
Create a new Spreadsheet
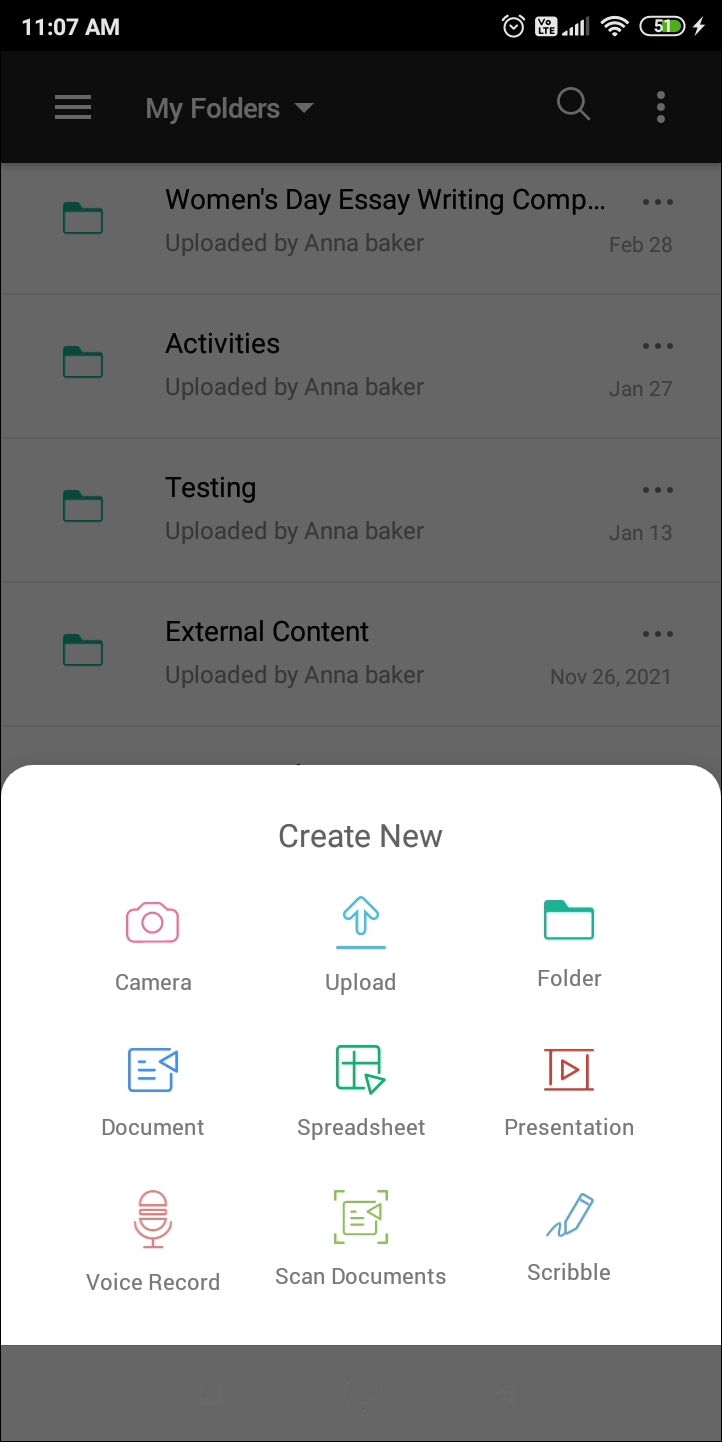coord(360,1090)
